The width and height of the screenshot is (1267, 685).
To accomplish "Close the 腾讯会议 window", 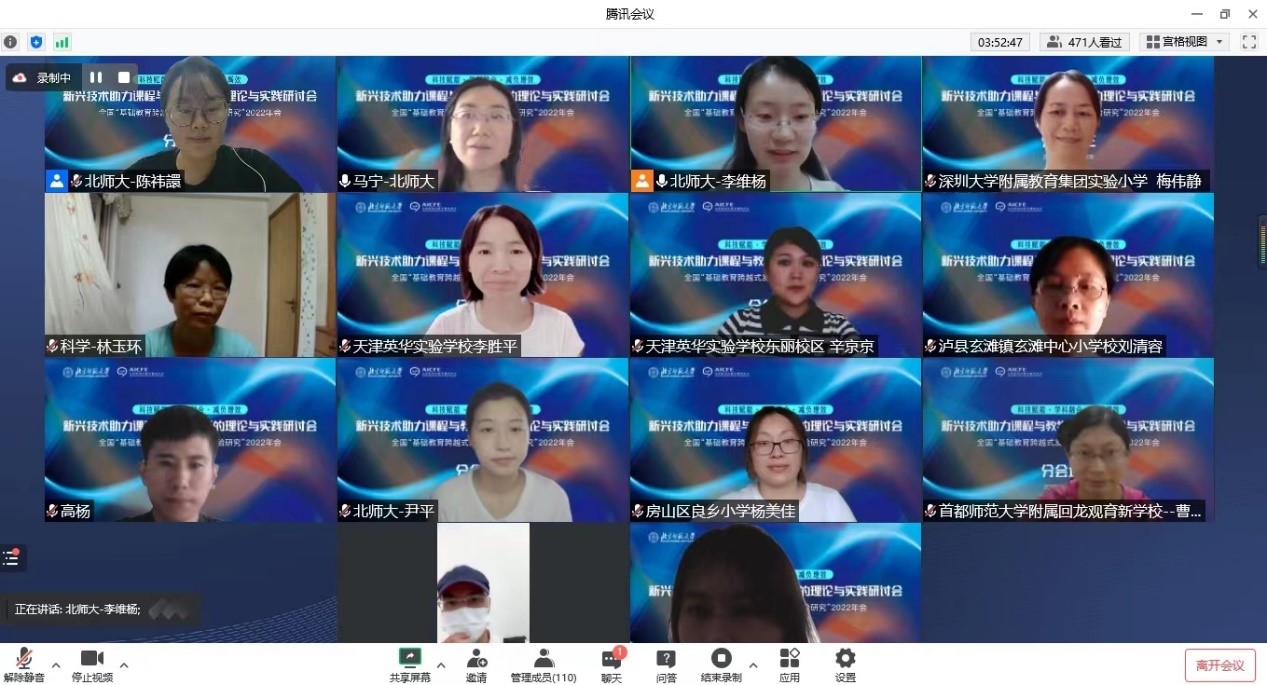I will pos(1252,14).
